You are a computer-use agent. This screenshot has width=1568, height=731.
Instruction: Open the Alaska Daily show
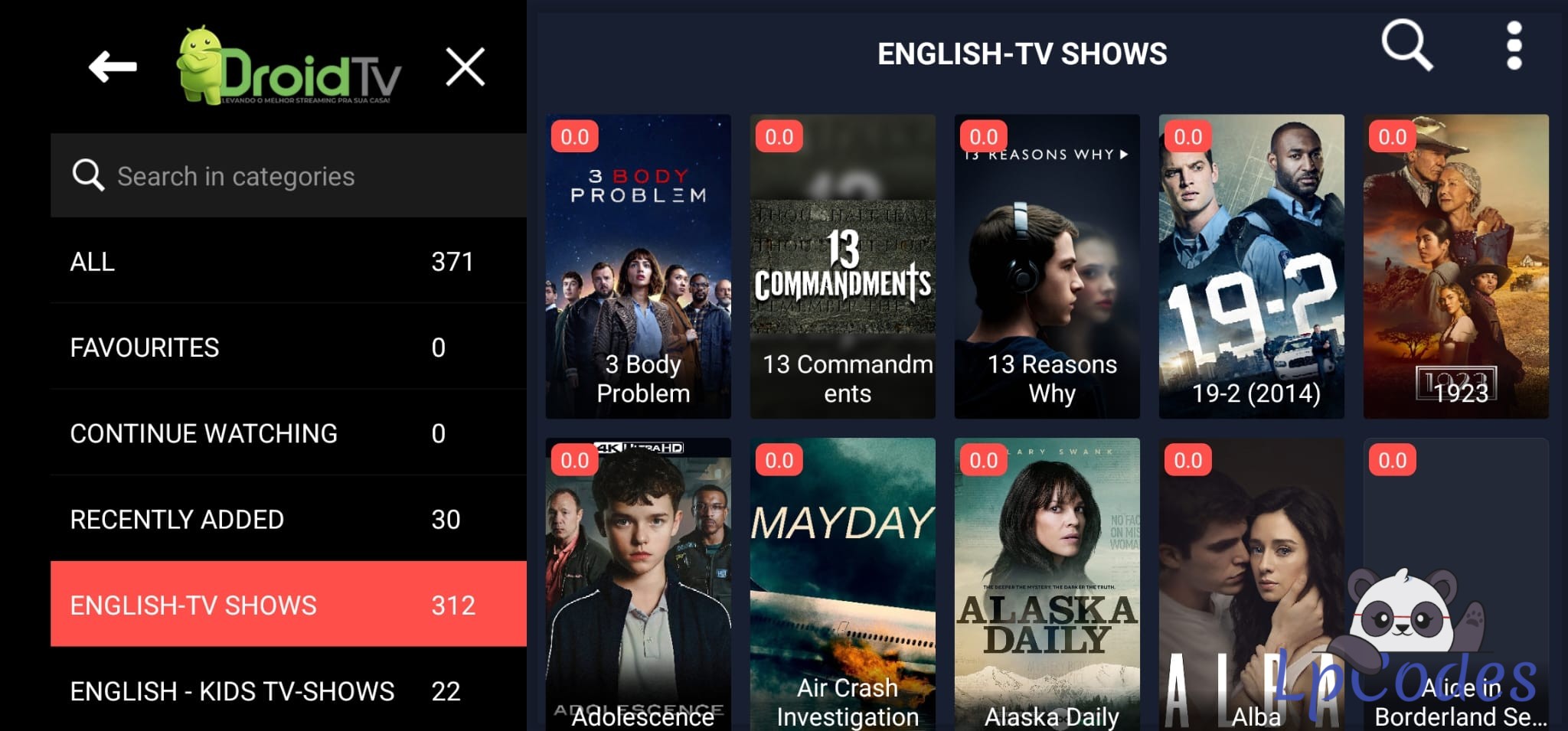[1047, 583]
